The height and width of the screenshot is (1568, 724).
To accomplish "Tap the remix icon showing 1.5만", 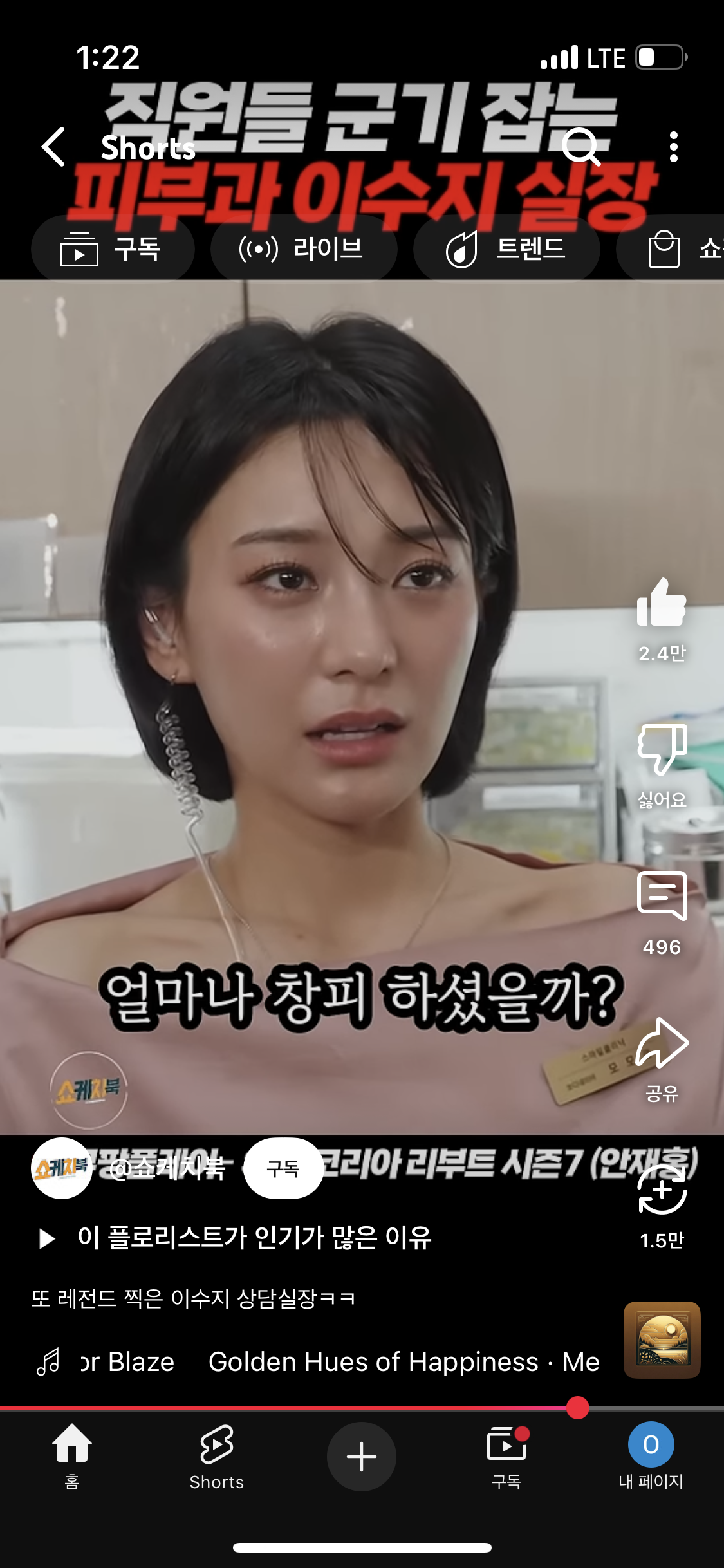I will pyautogui.click(x=662, y=1190).
